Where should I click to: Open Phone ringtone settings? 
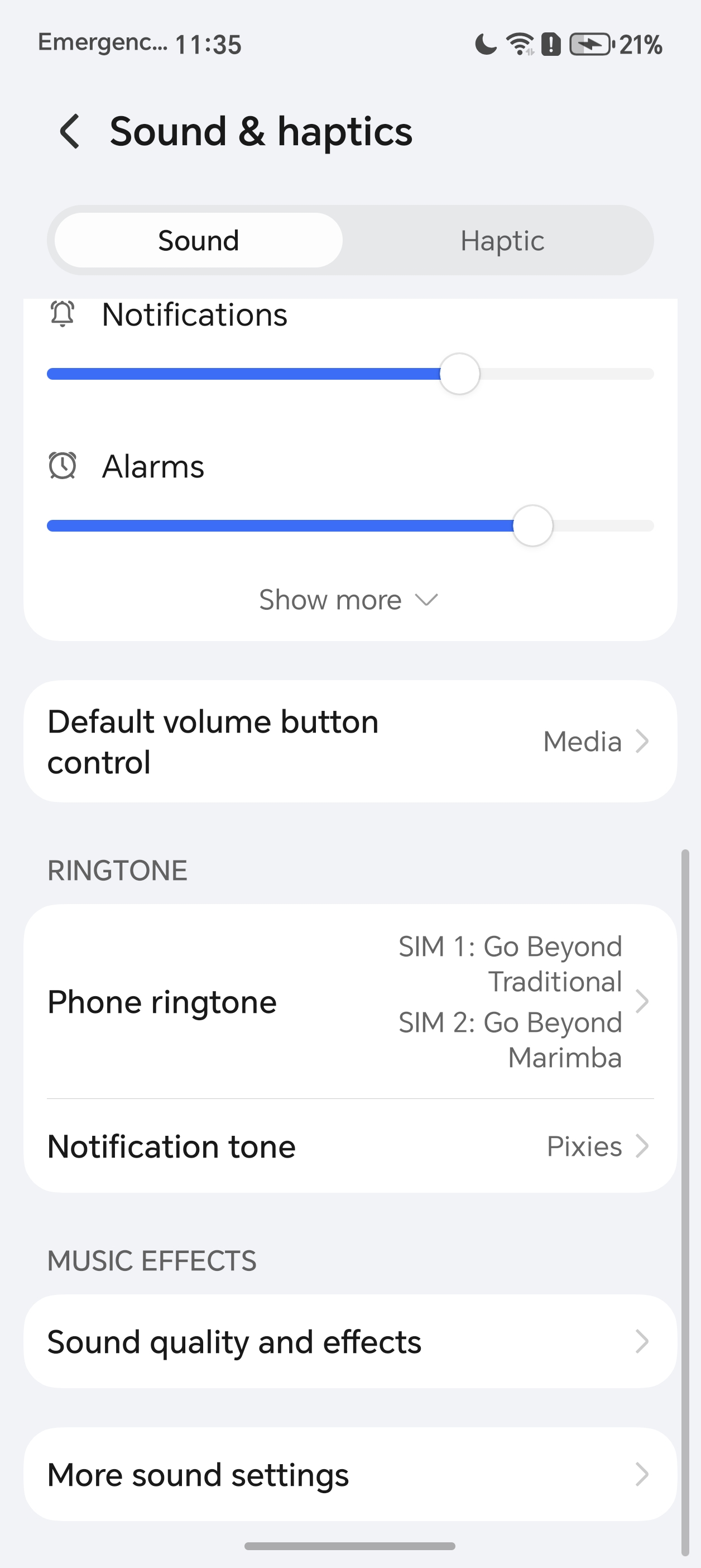point(350,1002)
